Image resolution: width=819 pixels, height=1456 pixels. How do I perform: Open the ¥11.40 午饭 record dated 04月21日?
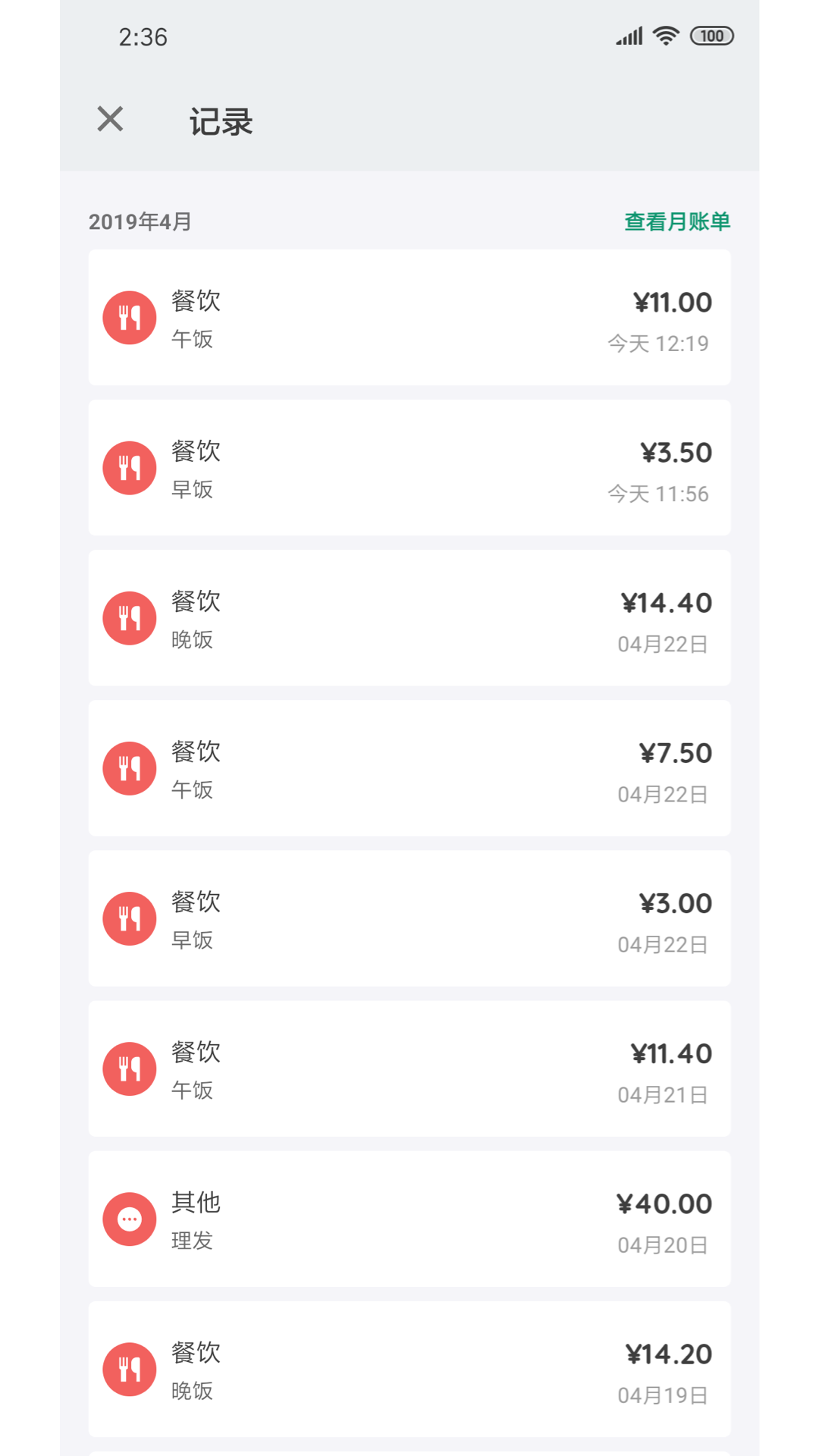(x=409, y=1068)
